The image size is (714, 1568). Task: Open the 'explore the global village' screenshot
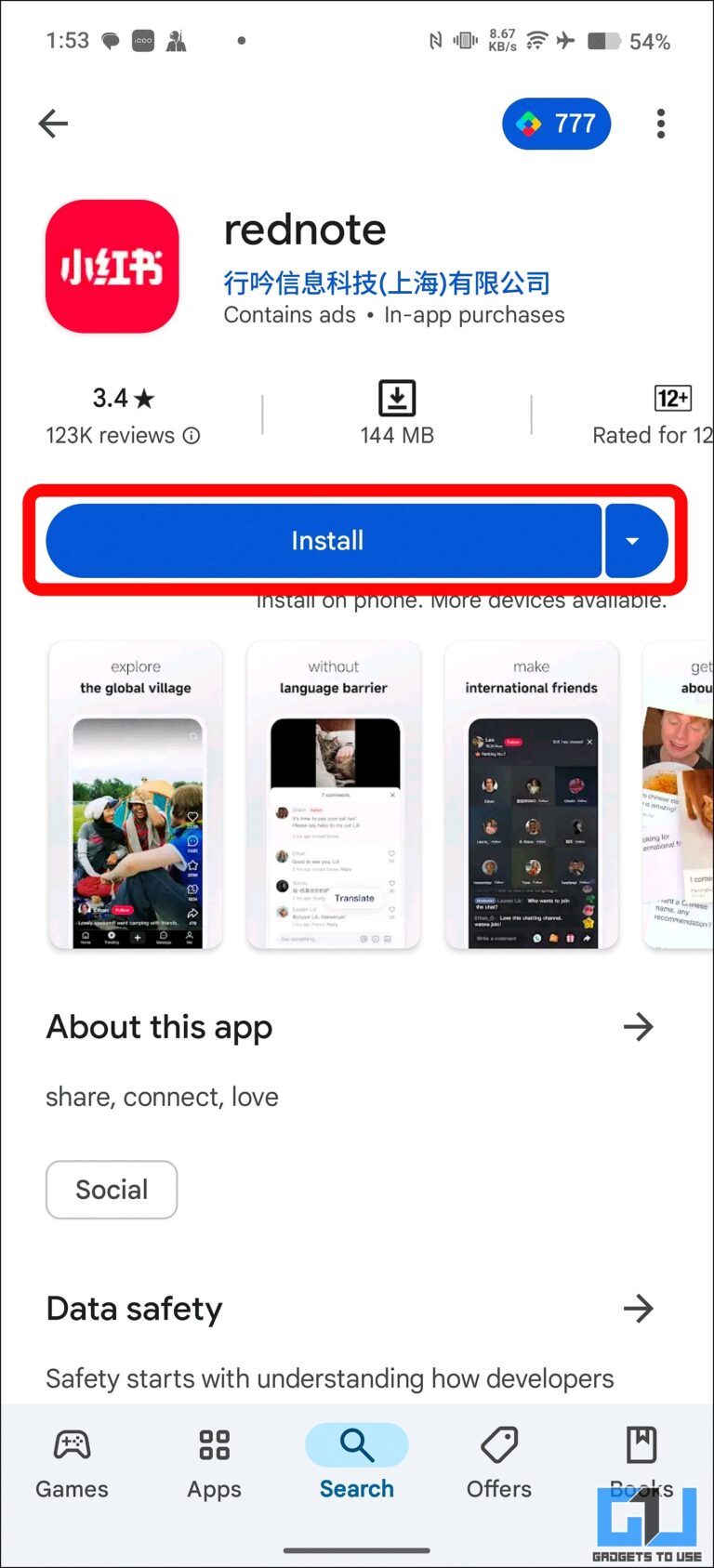tap(136, 796)
